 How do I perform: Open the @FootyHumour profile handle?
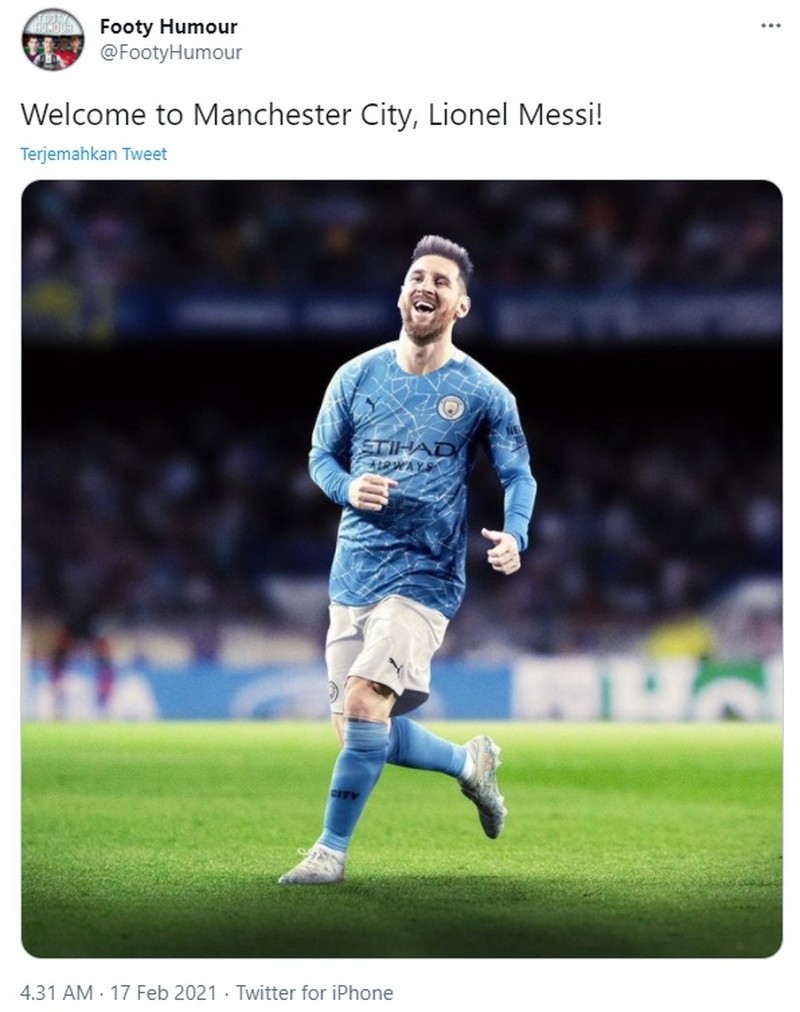tap(170, 53)
